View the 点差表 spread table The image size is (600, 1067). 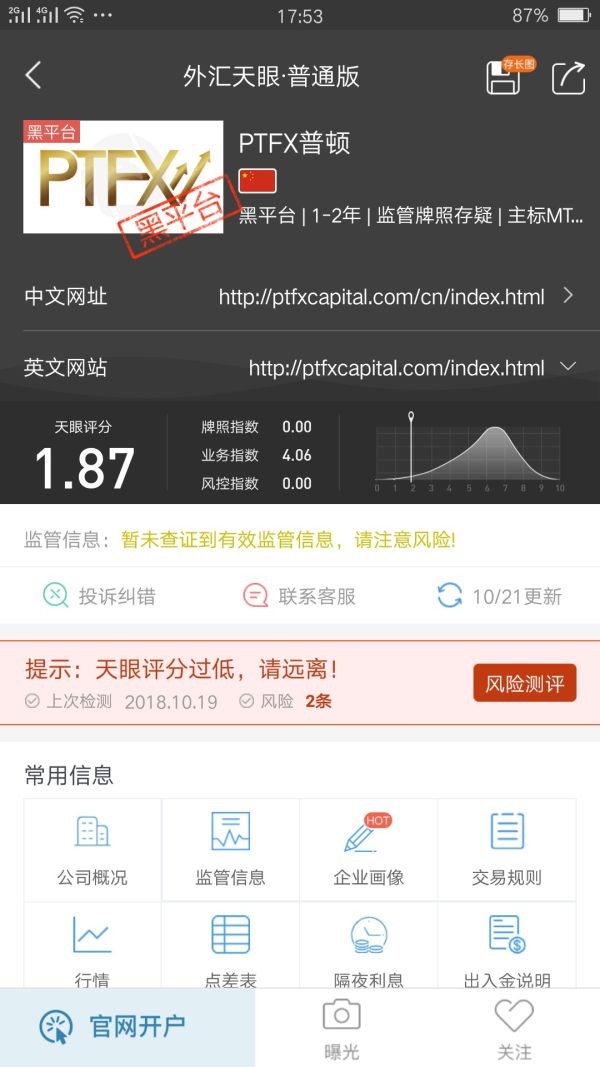tap(230, 947)
